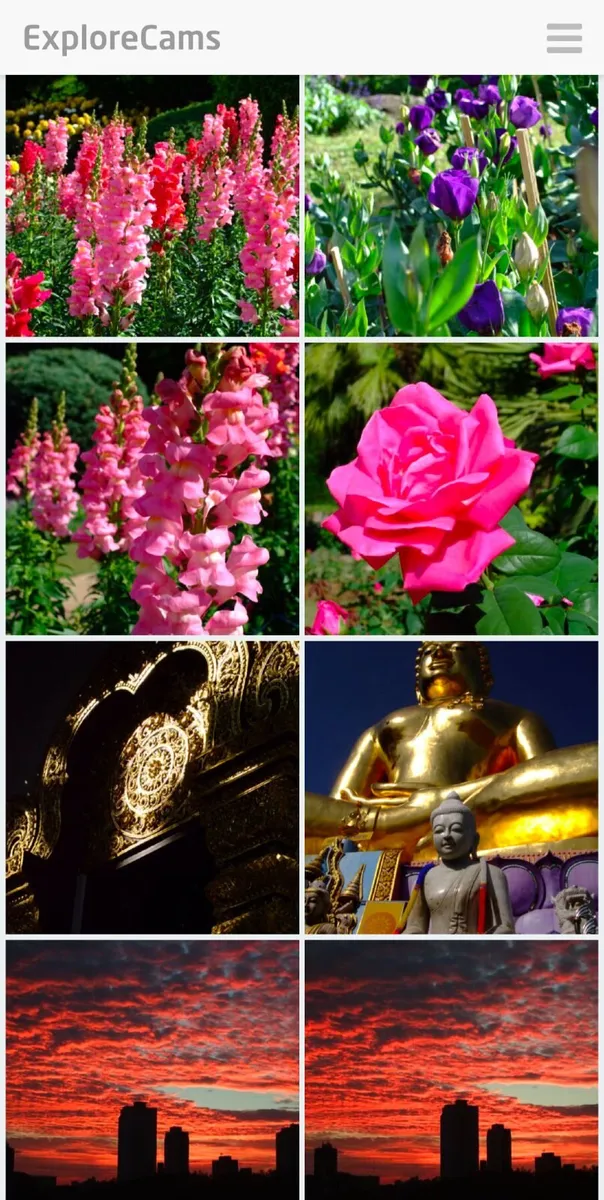
Task: Open the pink rose photo
Action: tap(451, 489)
